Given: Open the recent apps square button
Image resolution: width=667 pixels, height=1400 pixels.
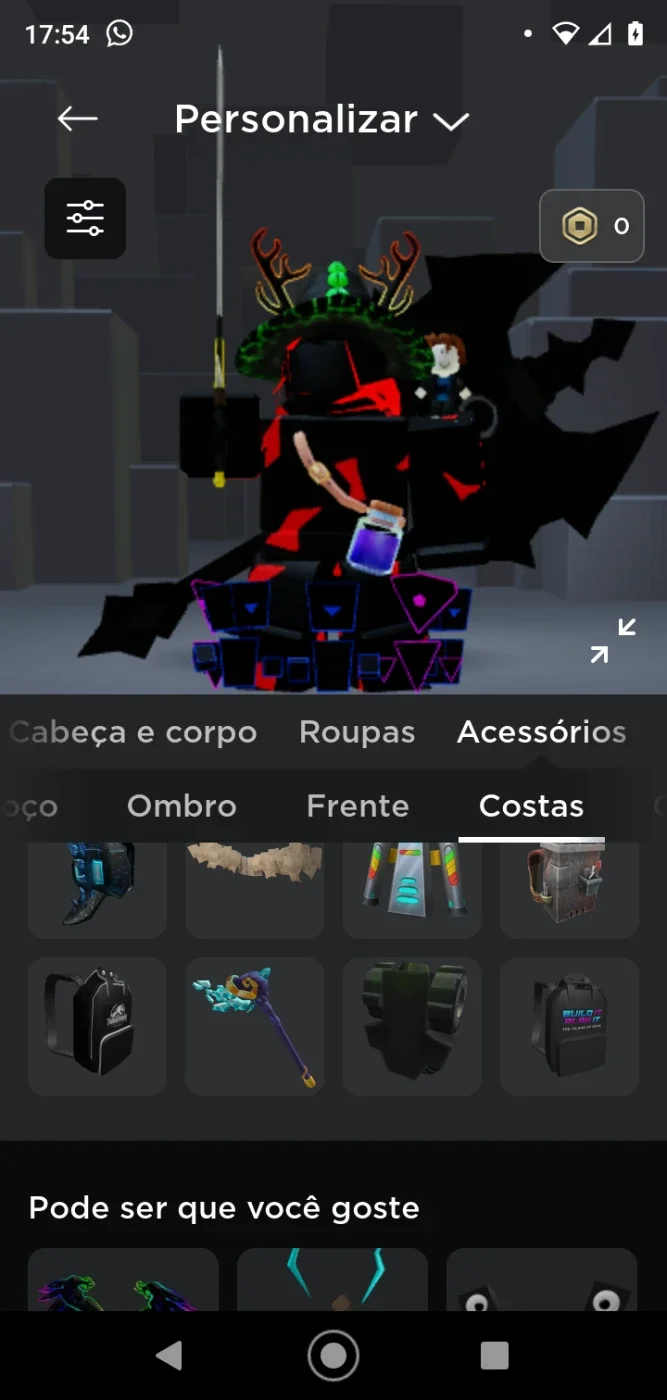Looking at the screenshot, I should (494, 1355).
